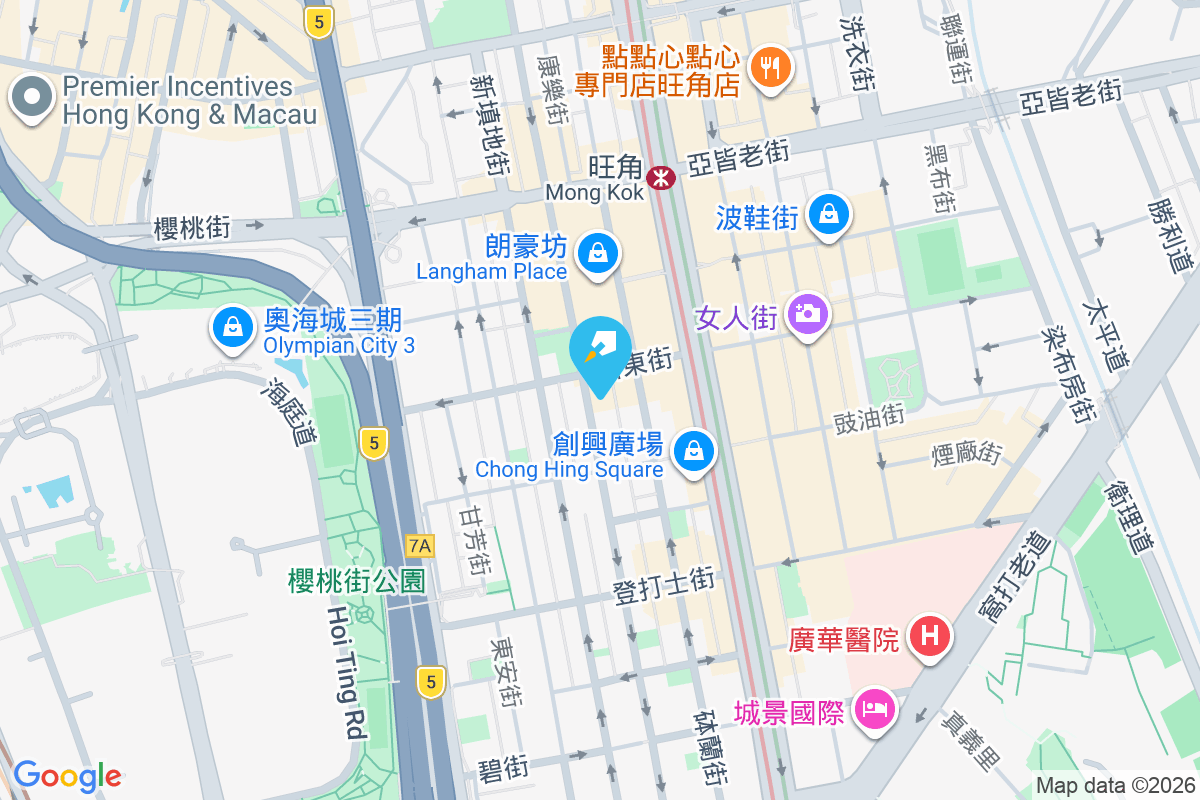The height and width of the screenshot is (800, 1200).
Task: Select the 女人街 photo spot pin
Action: 808,314
